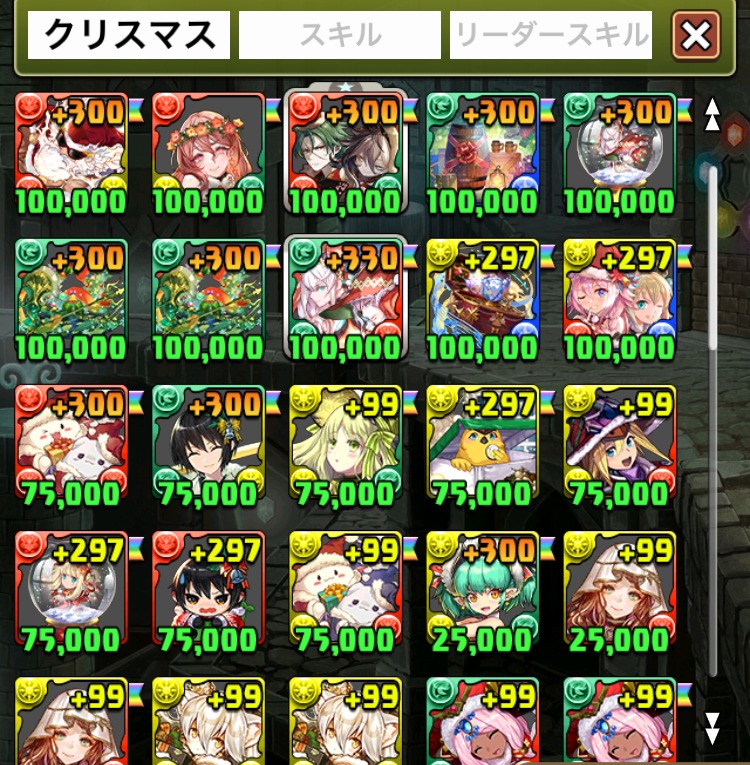Select the red snow globe +297 monster
Image resolution: width=750 pixels, height=765 pixels.
[x=71, y=590]
